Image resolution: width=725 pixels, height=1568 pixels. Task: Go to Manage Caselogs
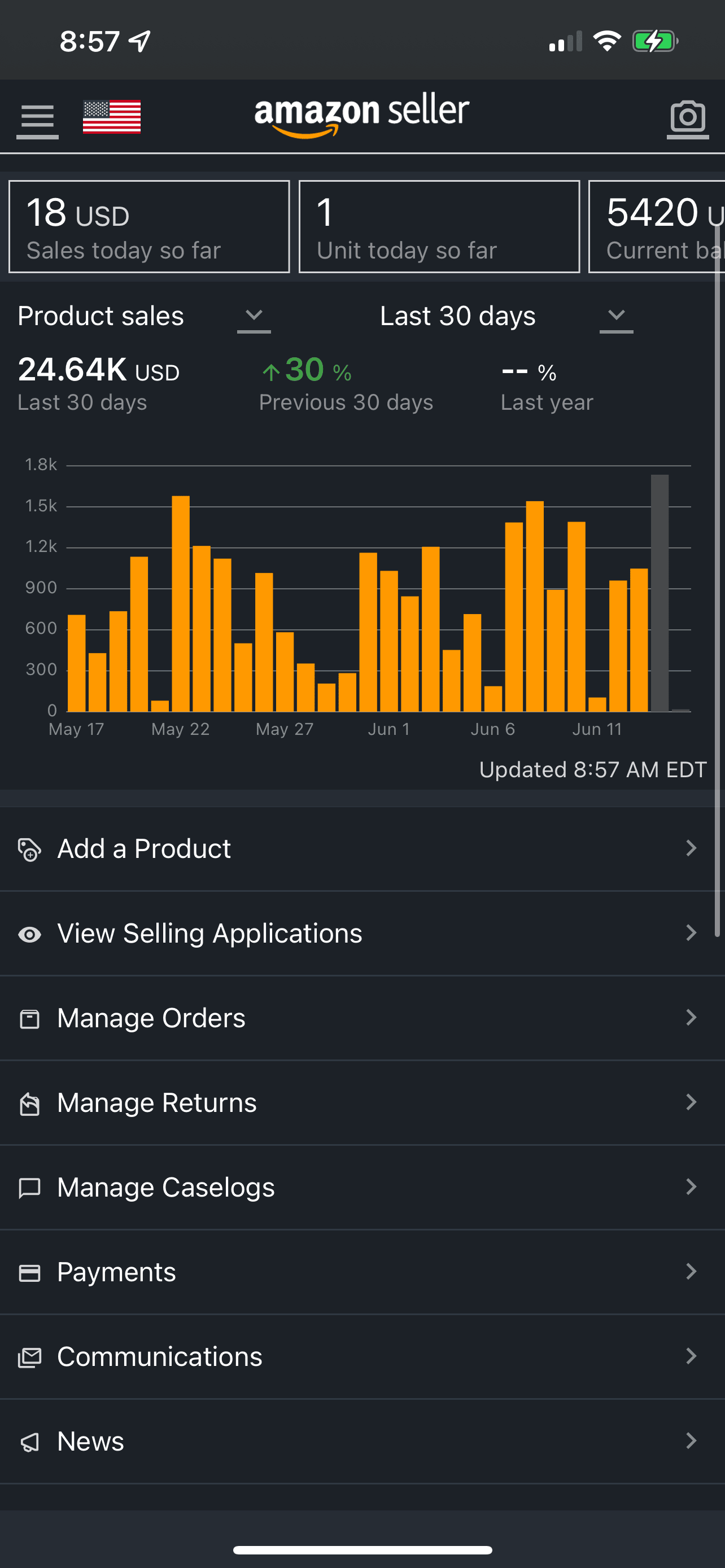click(x=362, y=1187)
